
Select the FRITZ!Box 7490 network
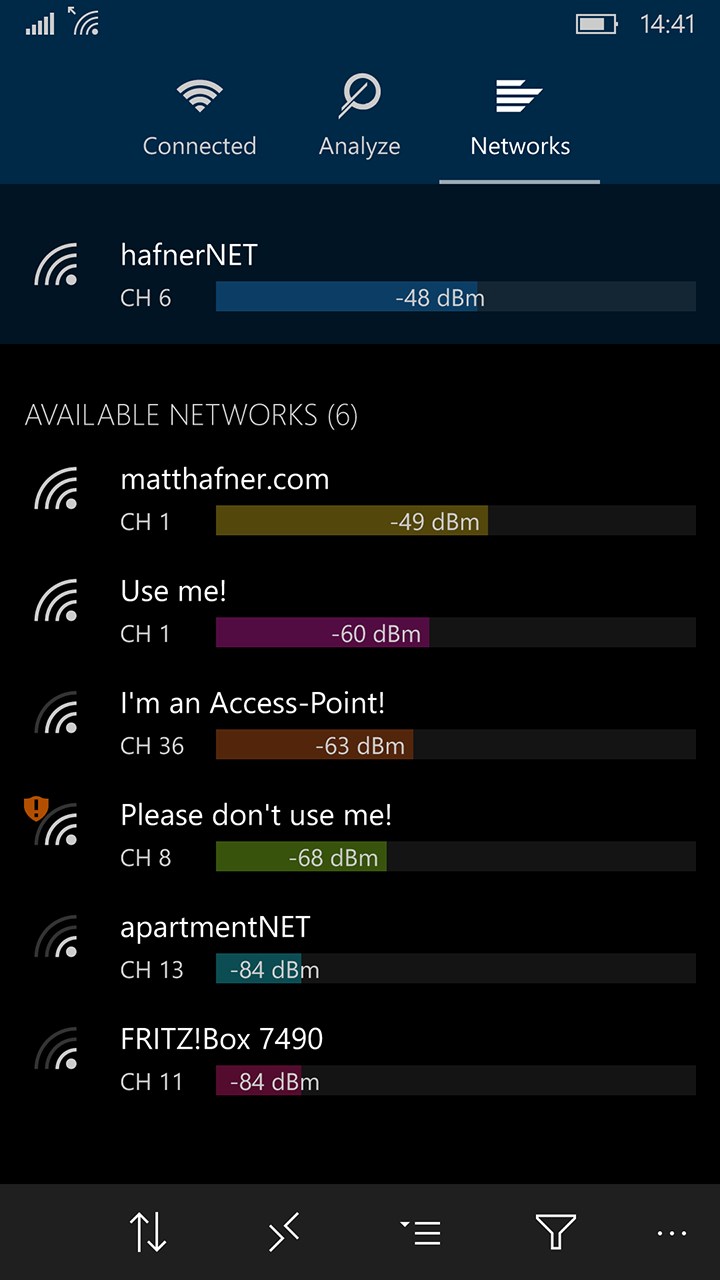click(x=360, y=1058)
